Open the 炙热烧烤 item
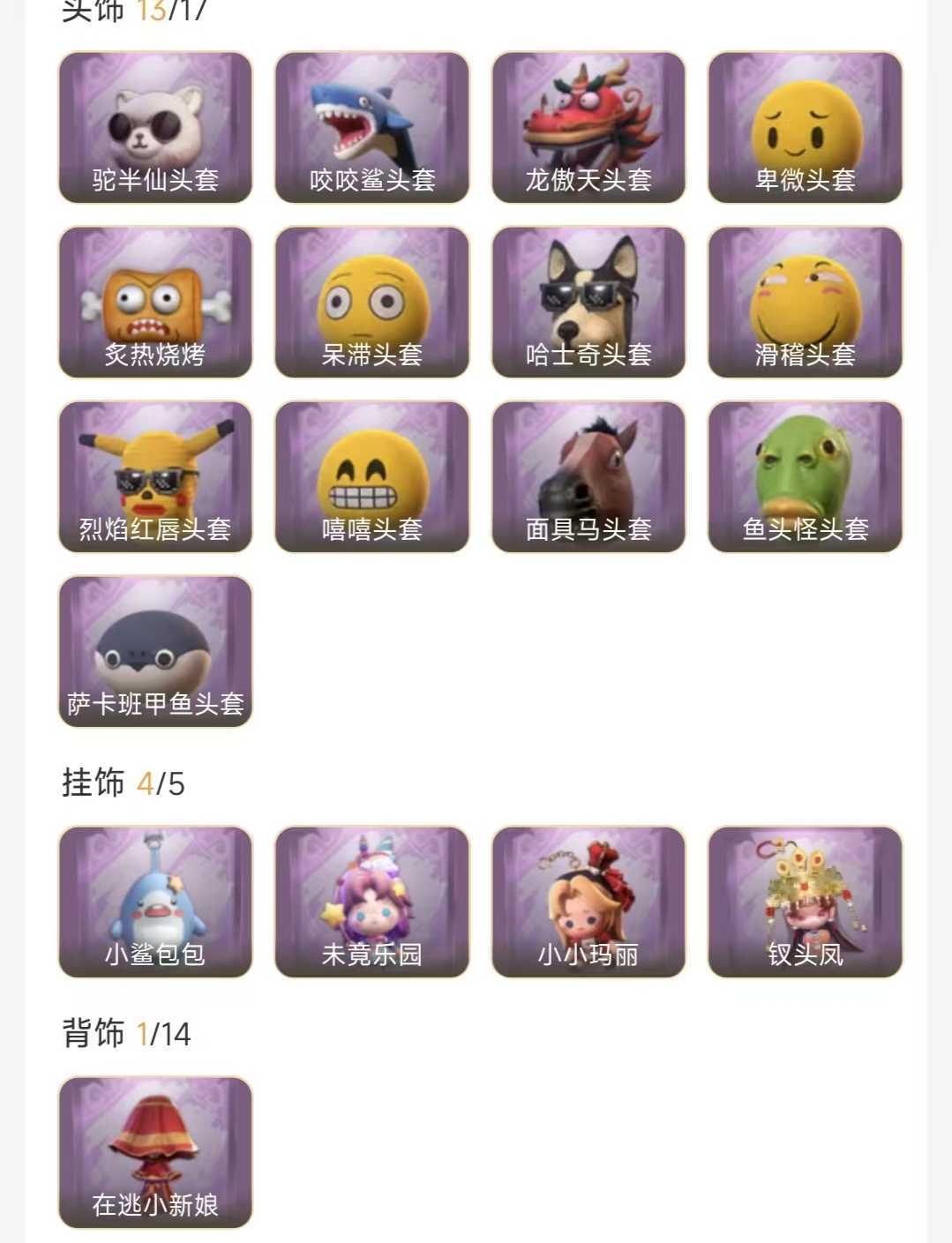 point(155,303)
